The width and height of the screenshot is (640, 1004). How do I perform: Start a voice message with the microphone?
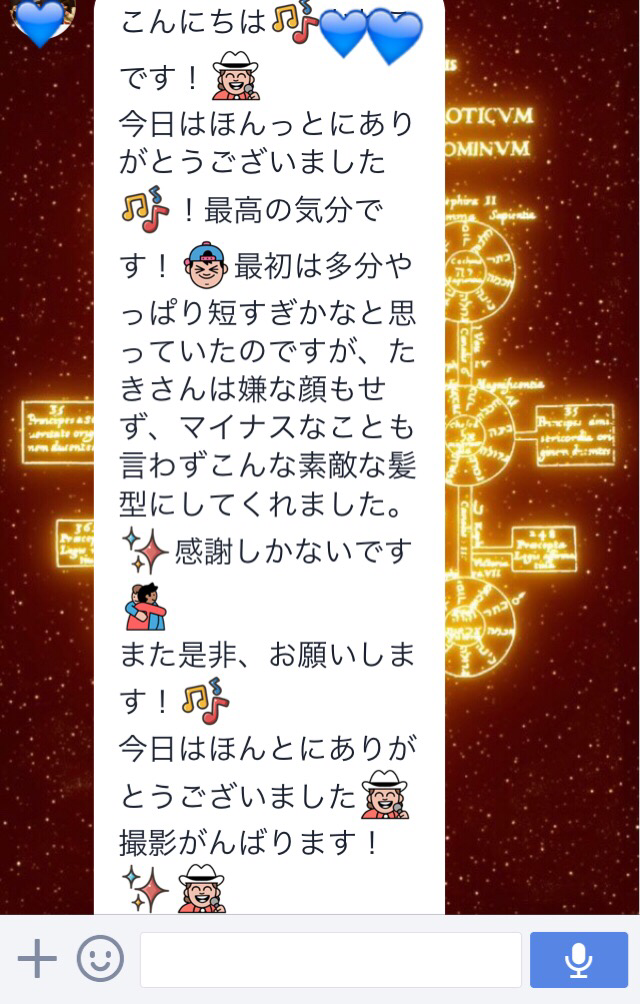[578, 960]
